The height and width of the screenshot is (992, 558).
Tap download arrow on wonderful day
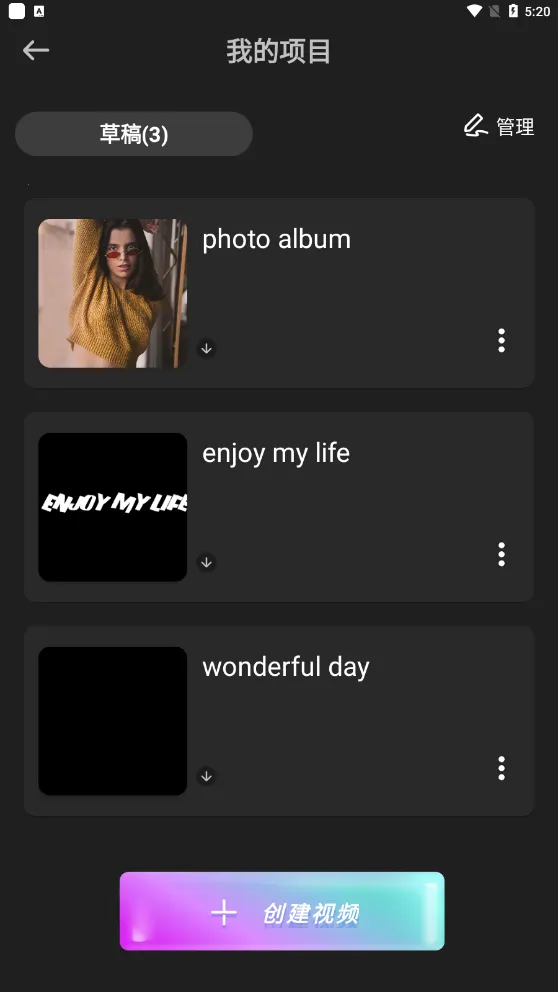click(206, 776)
